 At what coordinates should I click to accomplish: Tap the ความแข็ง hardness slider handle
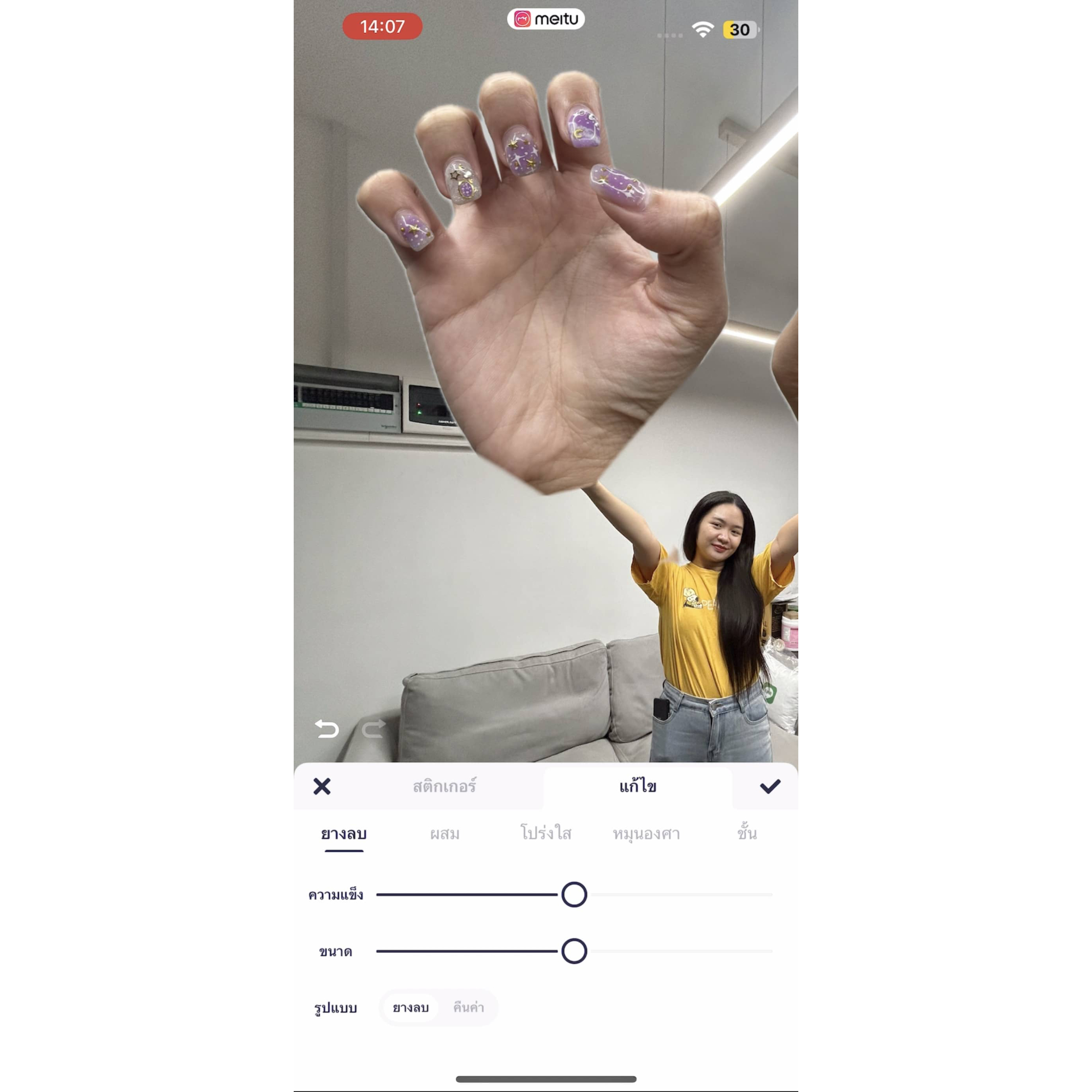(574, 895)
